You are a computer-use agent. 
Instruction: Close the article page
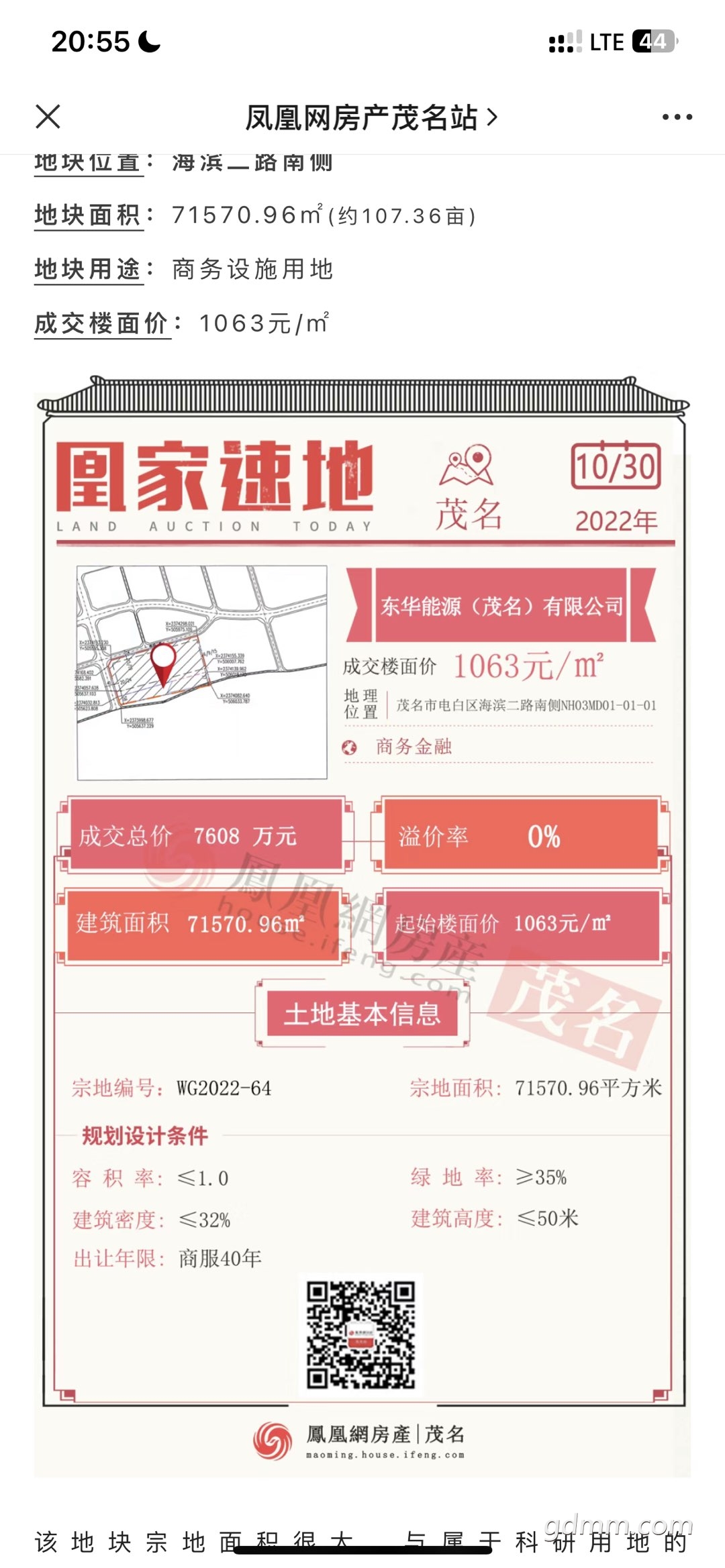[x=48, y=117]
